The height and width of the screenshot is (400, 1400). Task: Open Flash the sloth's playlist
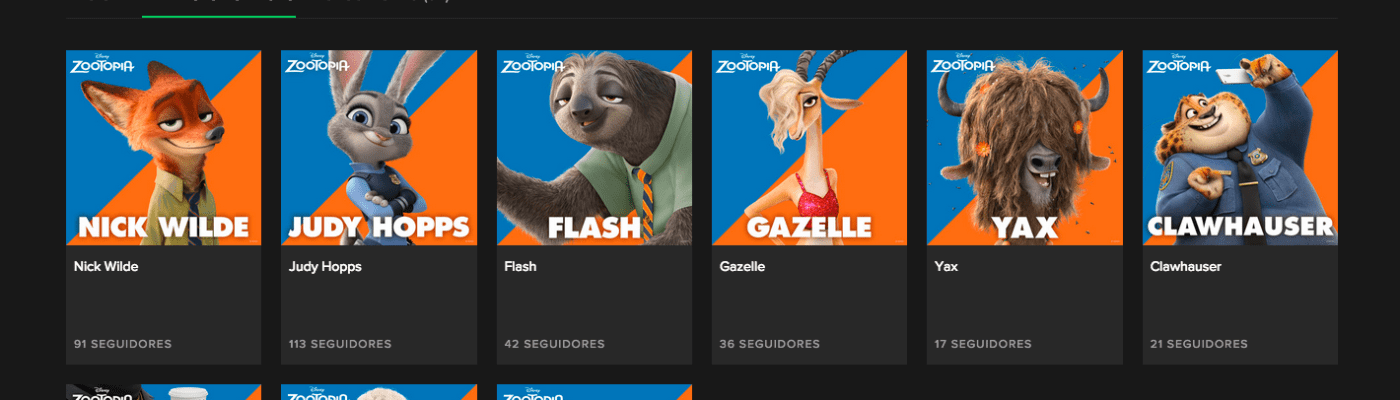click(594, 148)
